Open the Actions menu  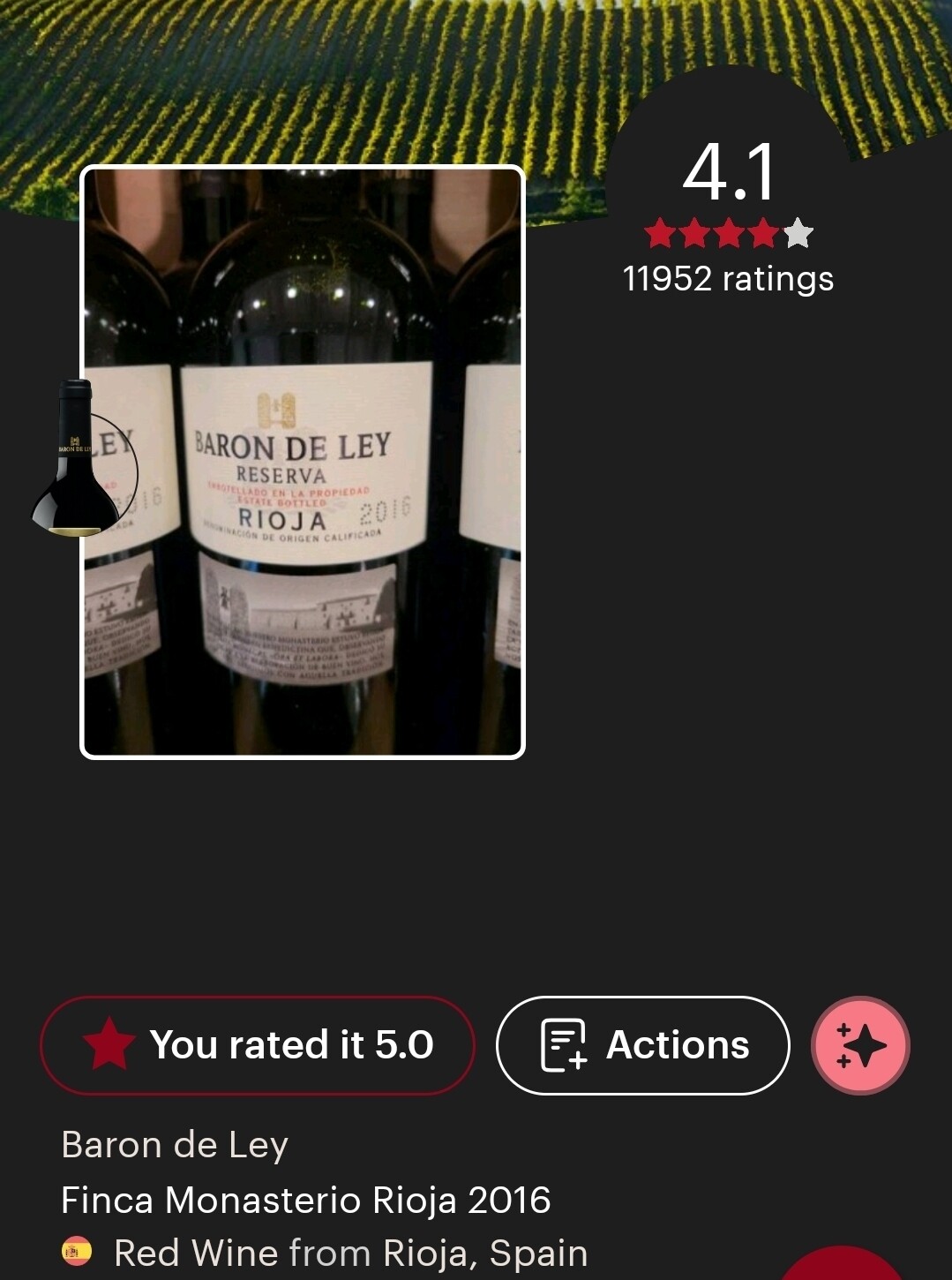pyautogui.click(x=642, y=1045)
